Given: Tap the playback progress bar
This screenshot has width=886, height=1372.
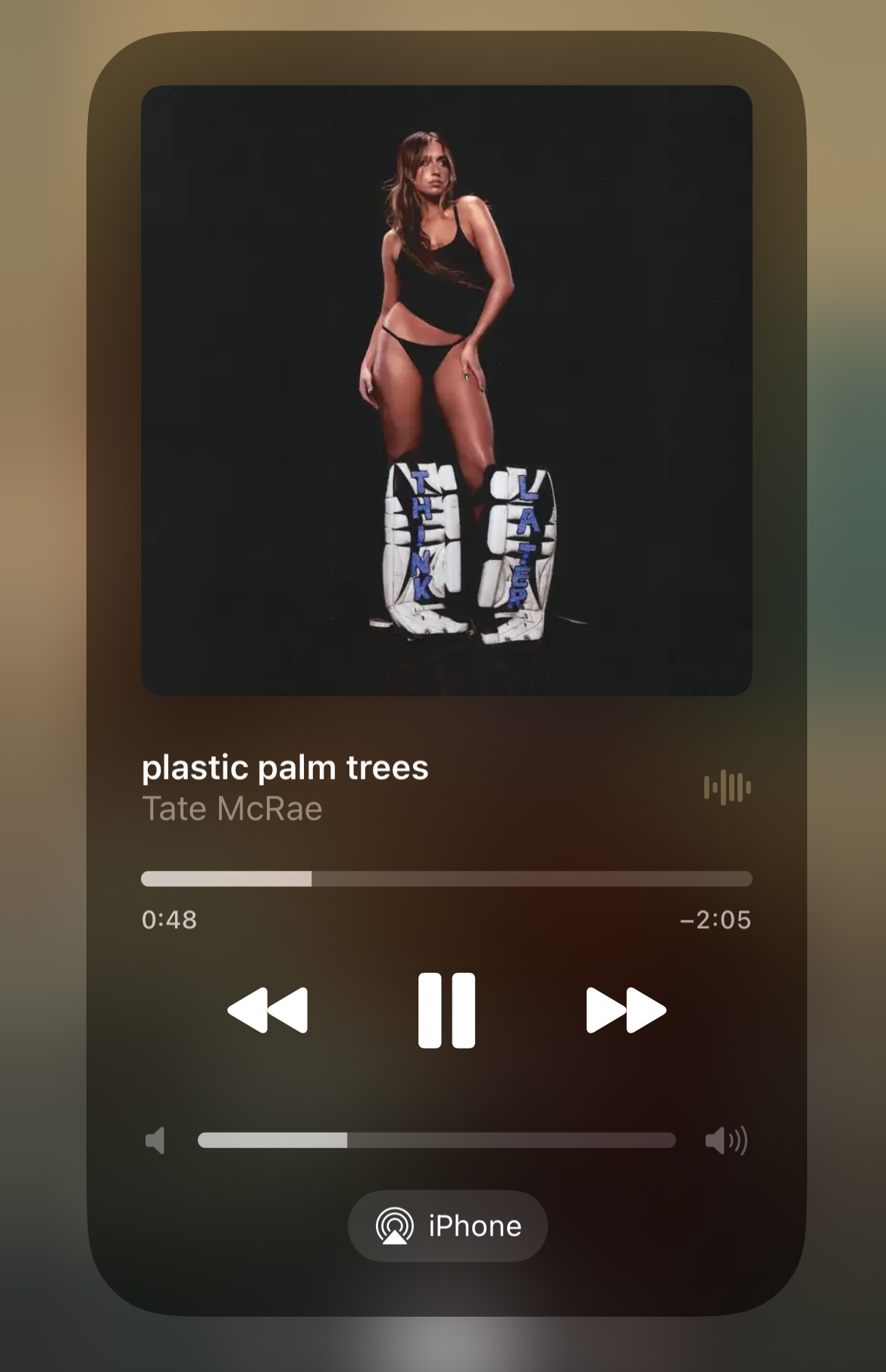Looking at the screenshot, I should point(446,879).
